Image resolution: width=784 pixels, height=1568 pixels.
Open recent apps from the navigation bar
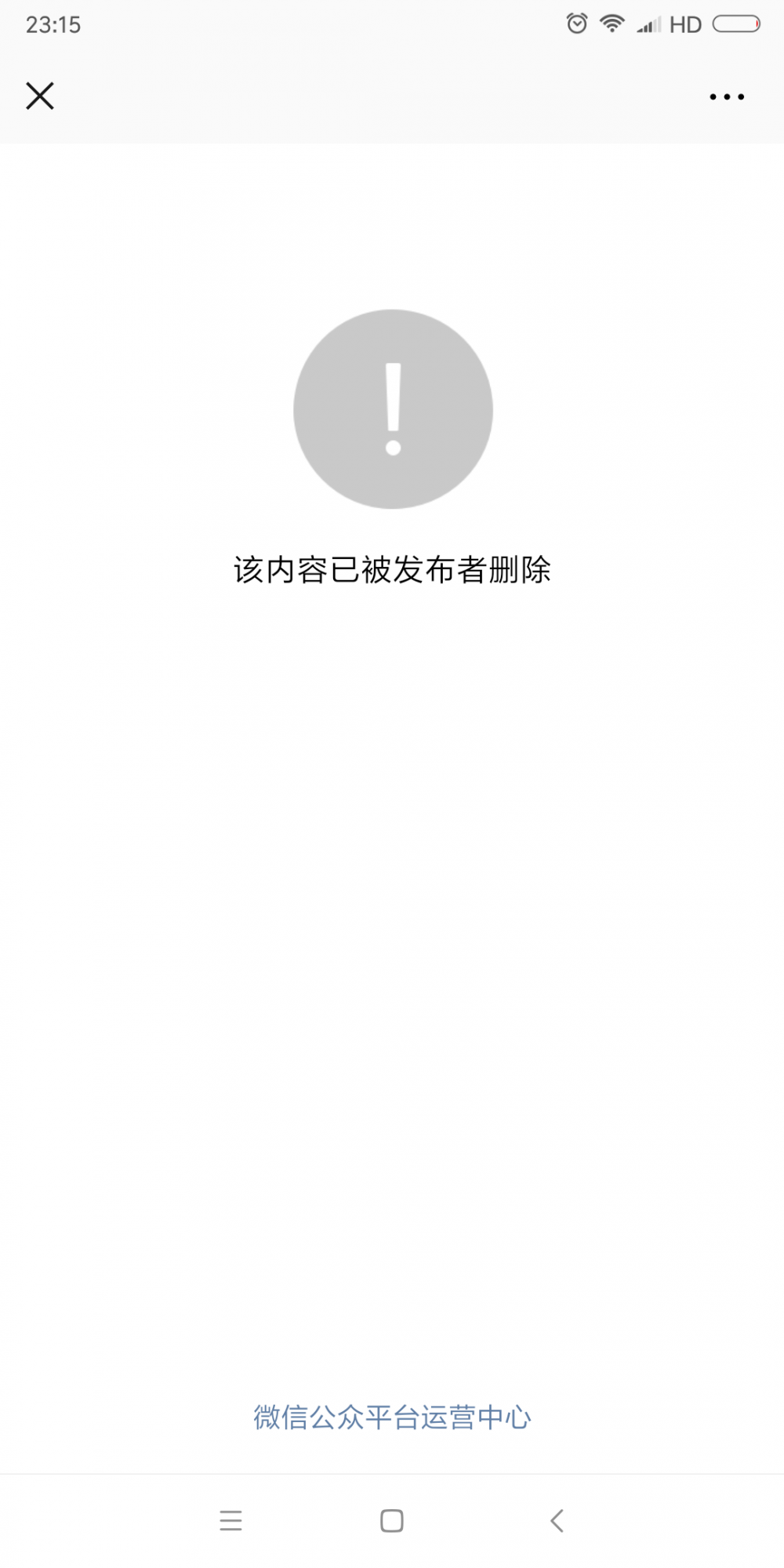(x=230, y=1521)
